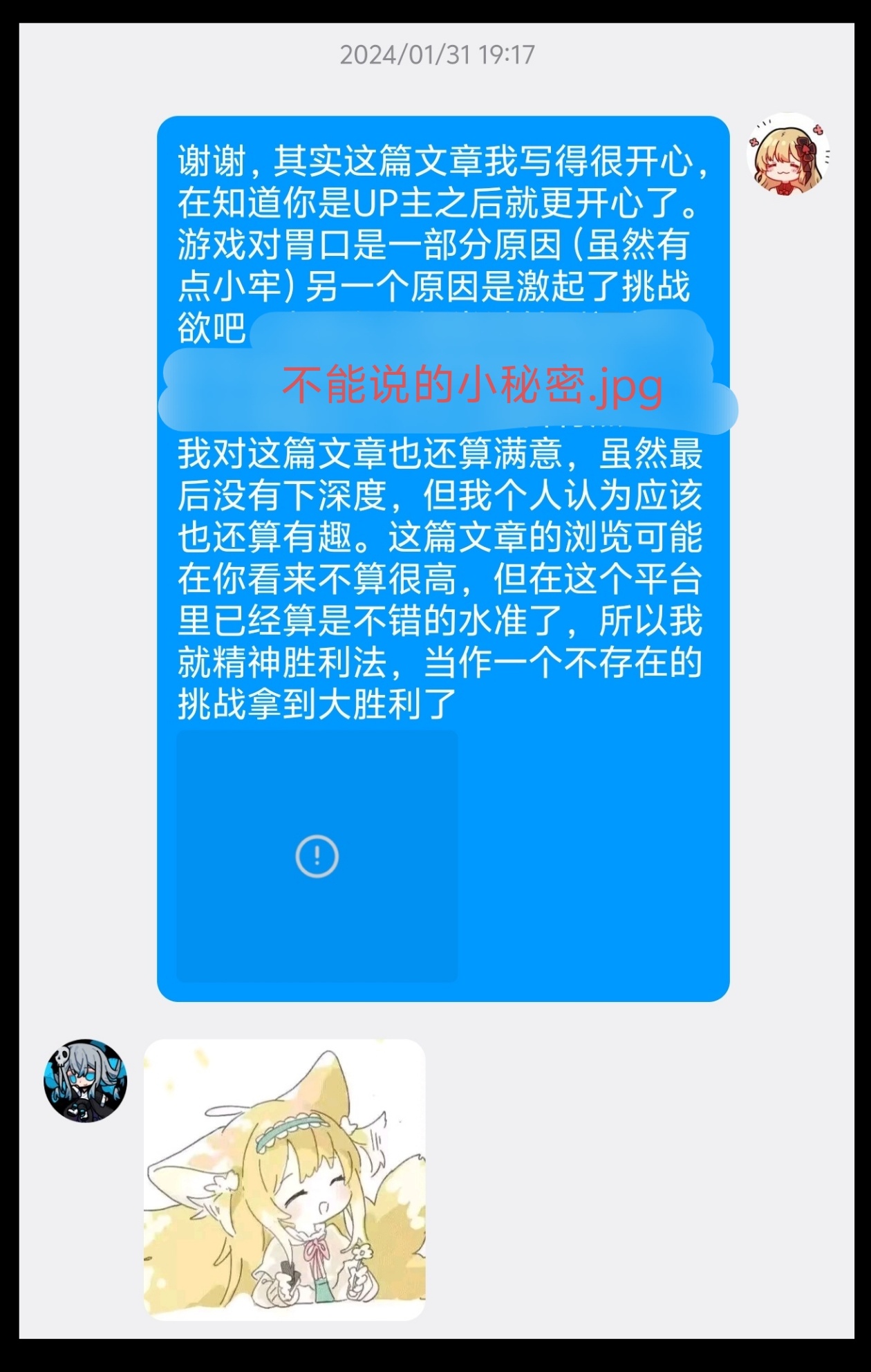
Task: Open the blonde chibi avatar's profile
Action: [787, 155]
